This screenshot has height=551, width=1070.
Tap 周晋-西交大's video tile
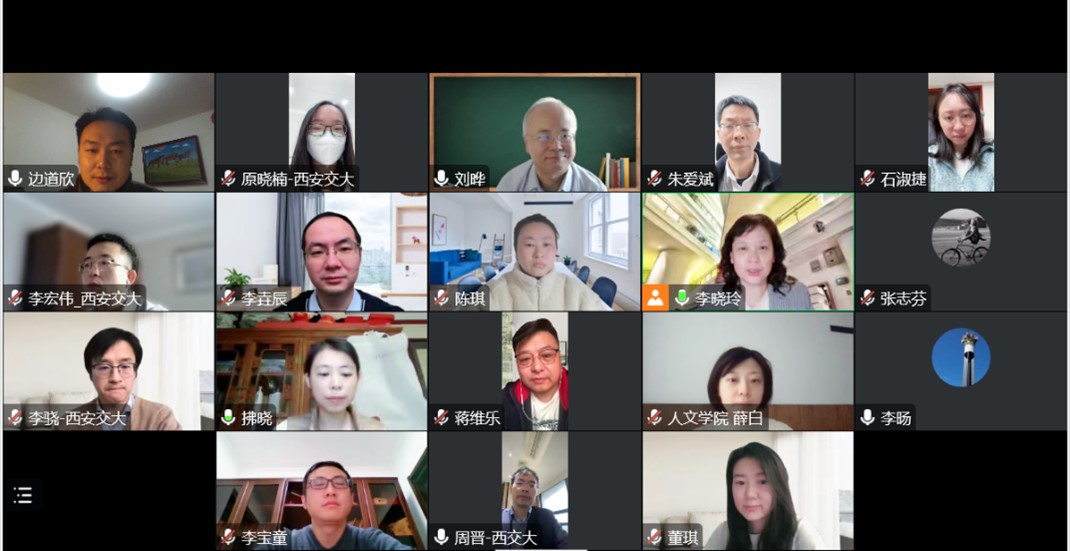pyautogui.click(x=535, y=490)
